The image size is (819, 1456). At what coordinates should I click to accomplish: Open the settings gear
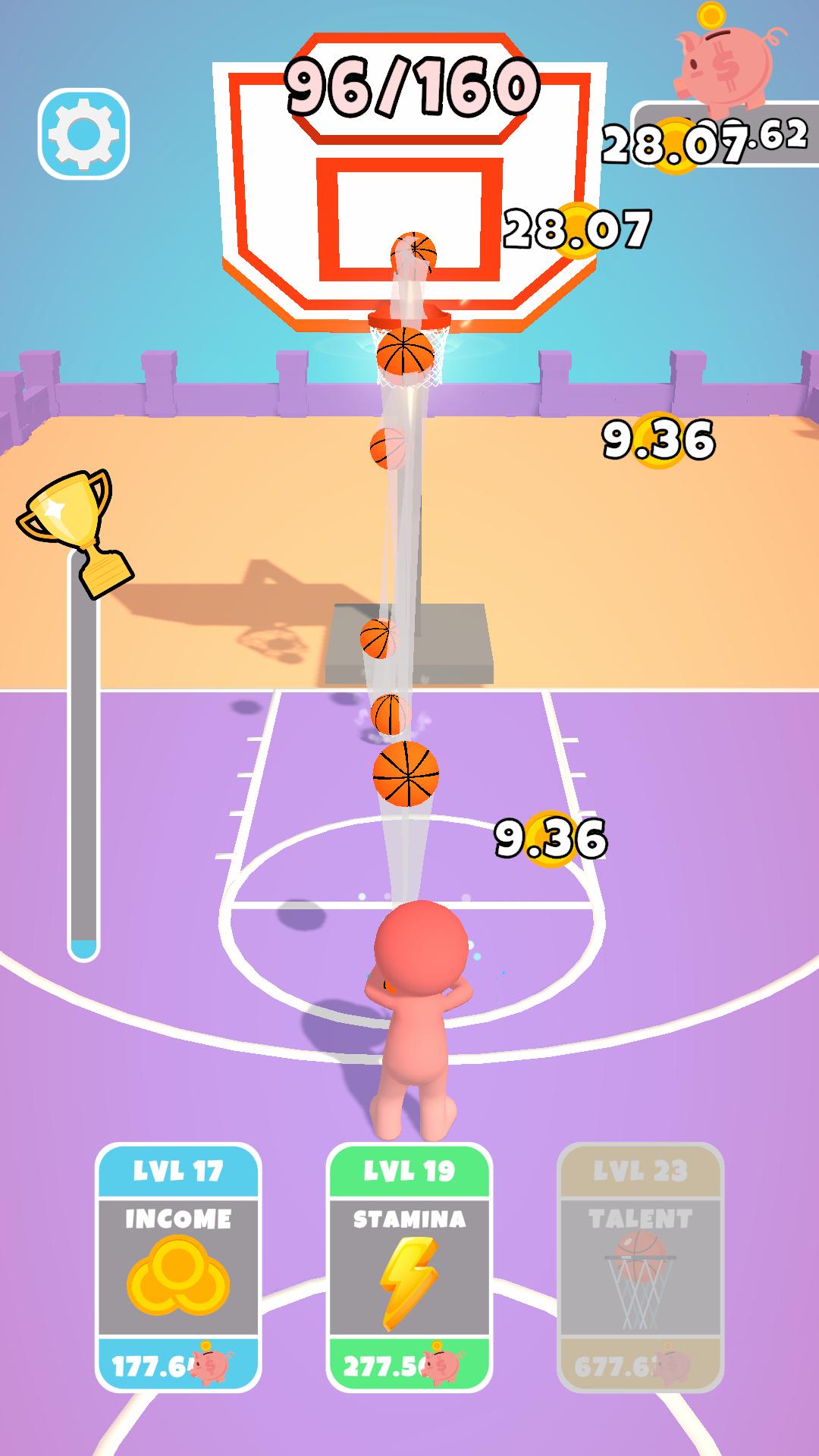[x=83, y=134]
